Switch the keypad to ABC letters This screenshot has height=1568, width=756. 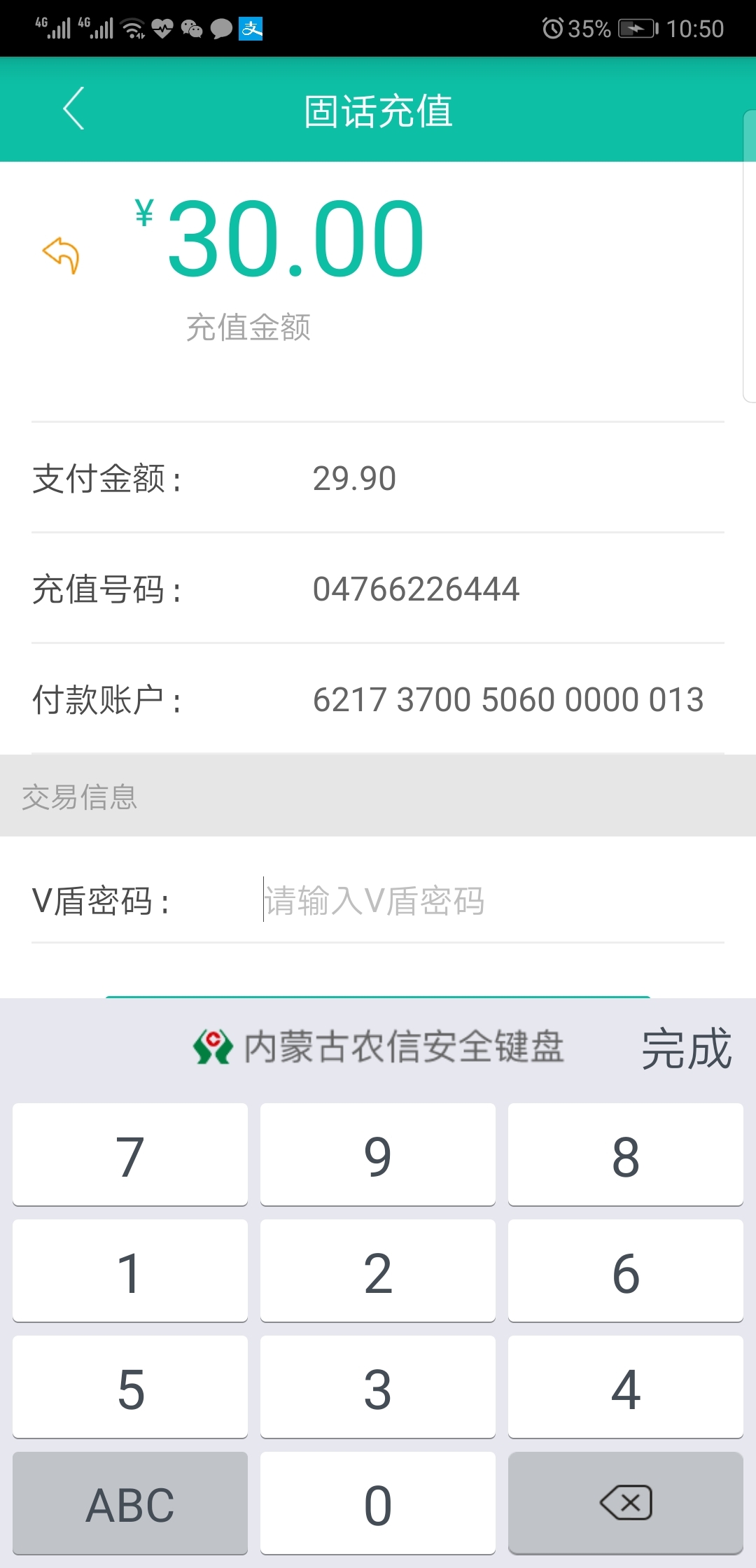[x=130, y=1504]
